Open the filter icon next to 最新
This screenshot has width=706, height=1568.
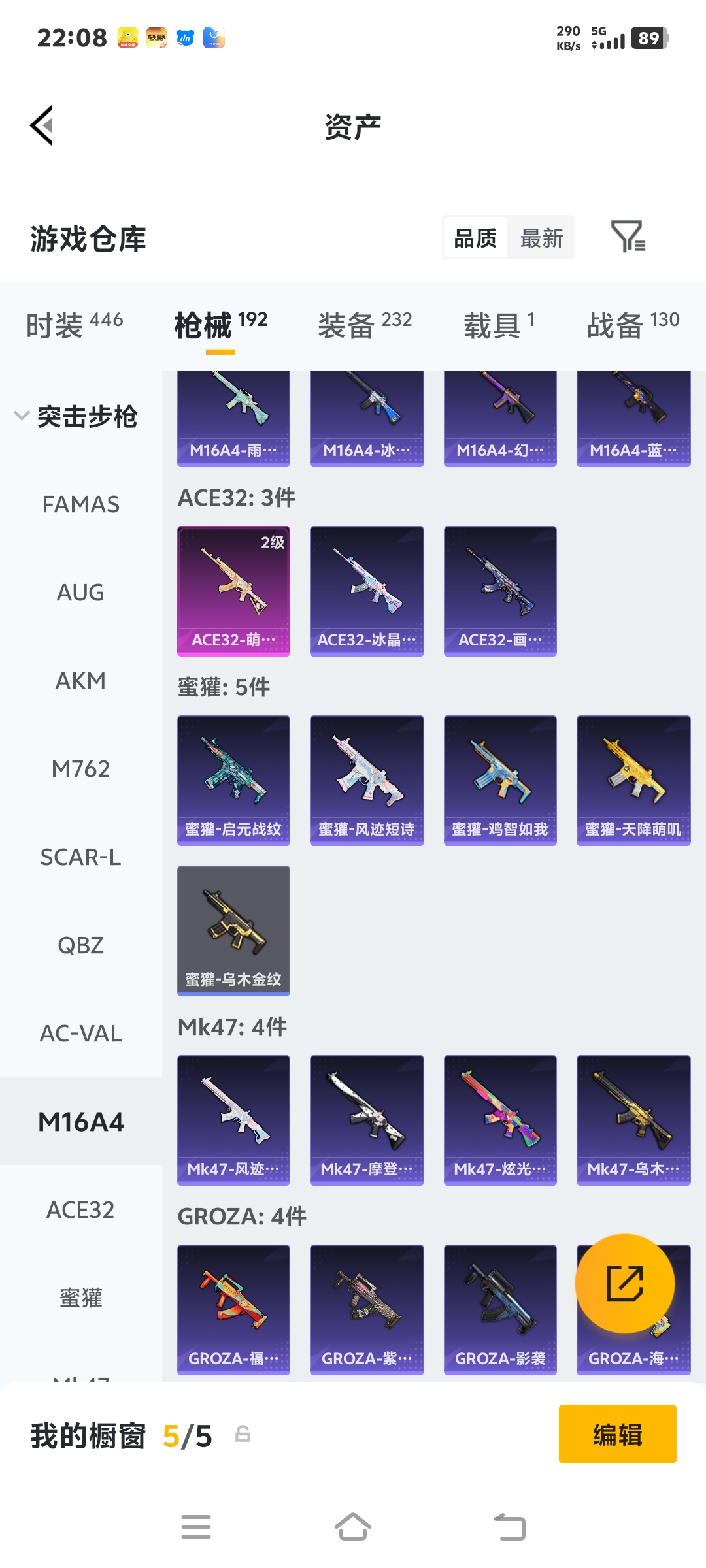(x=628, y=237)
